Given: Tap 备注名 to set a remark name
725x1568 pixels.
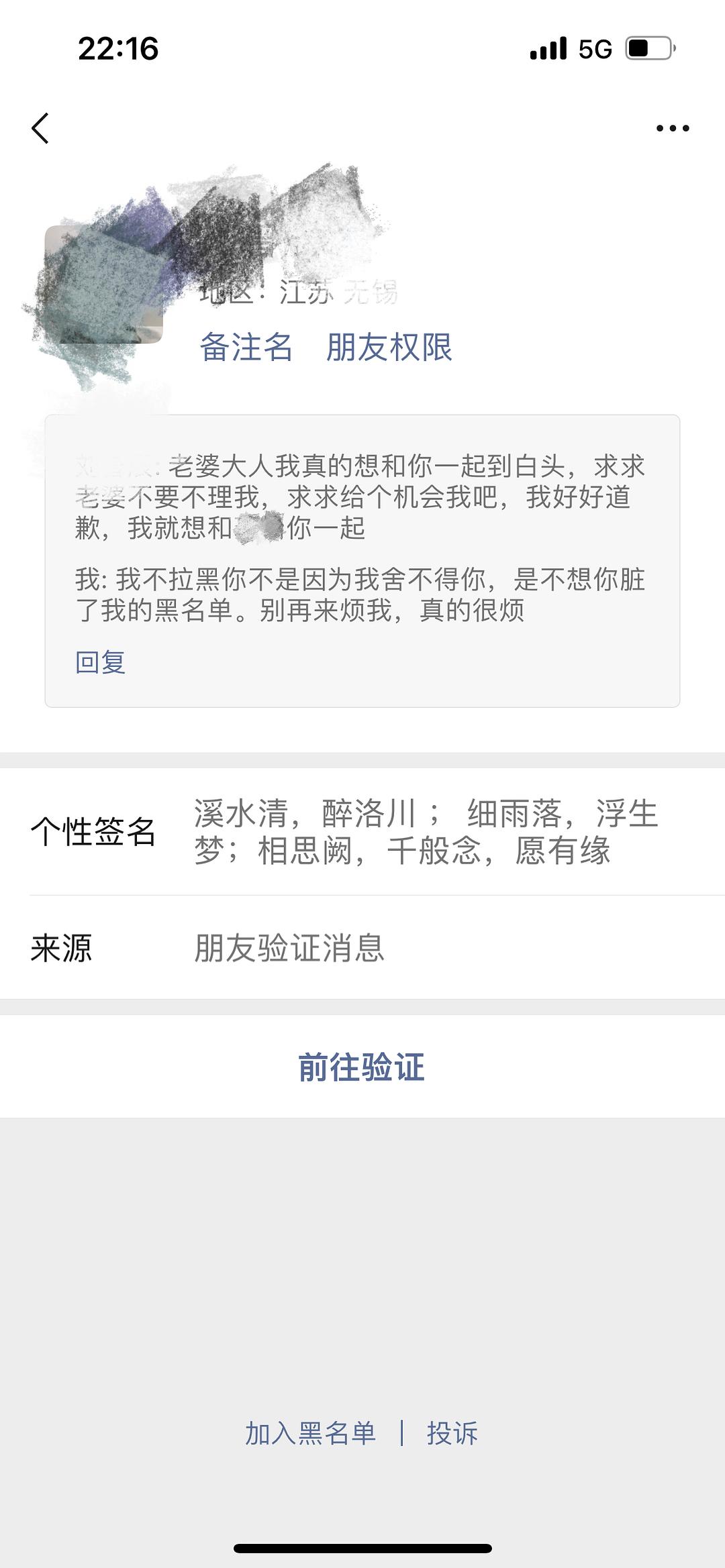Looking at the screenshot, I should 246,348.
